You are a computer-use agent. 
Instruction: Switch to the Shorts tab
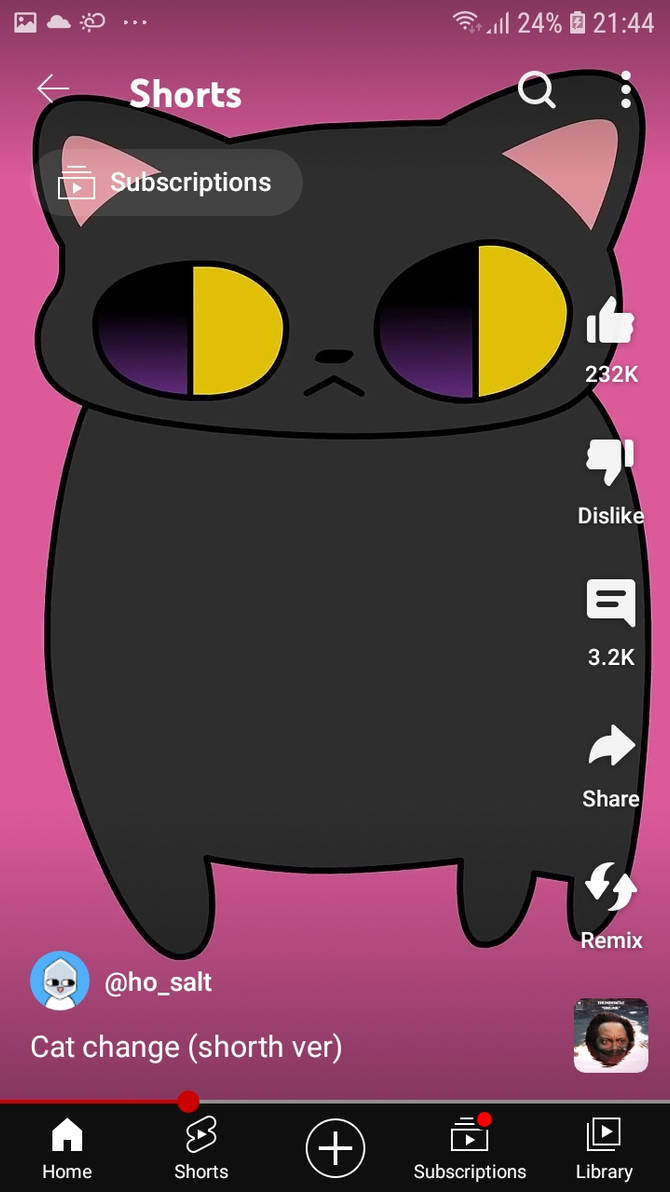[201, 1148]
